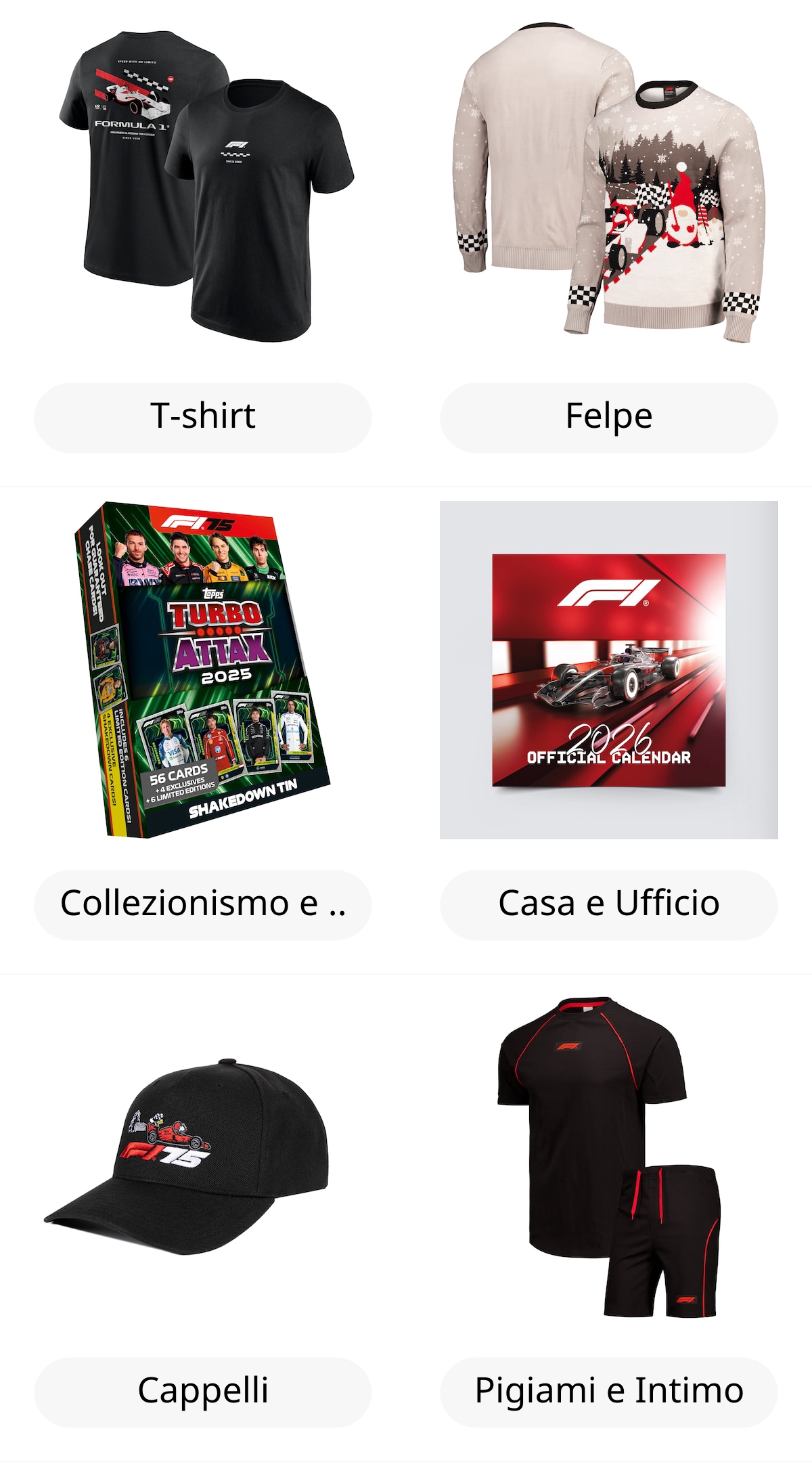Open the 2026 Official Calendar tile
The height and width of the screenshot is (1462, 812).
coord(609,670)
